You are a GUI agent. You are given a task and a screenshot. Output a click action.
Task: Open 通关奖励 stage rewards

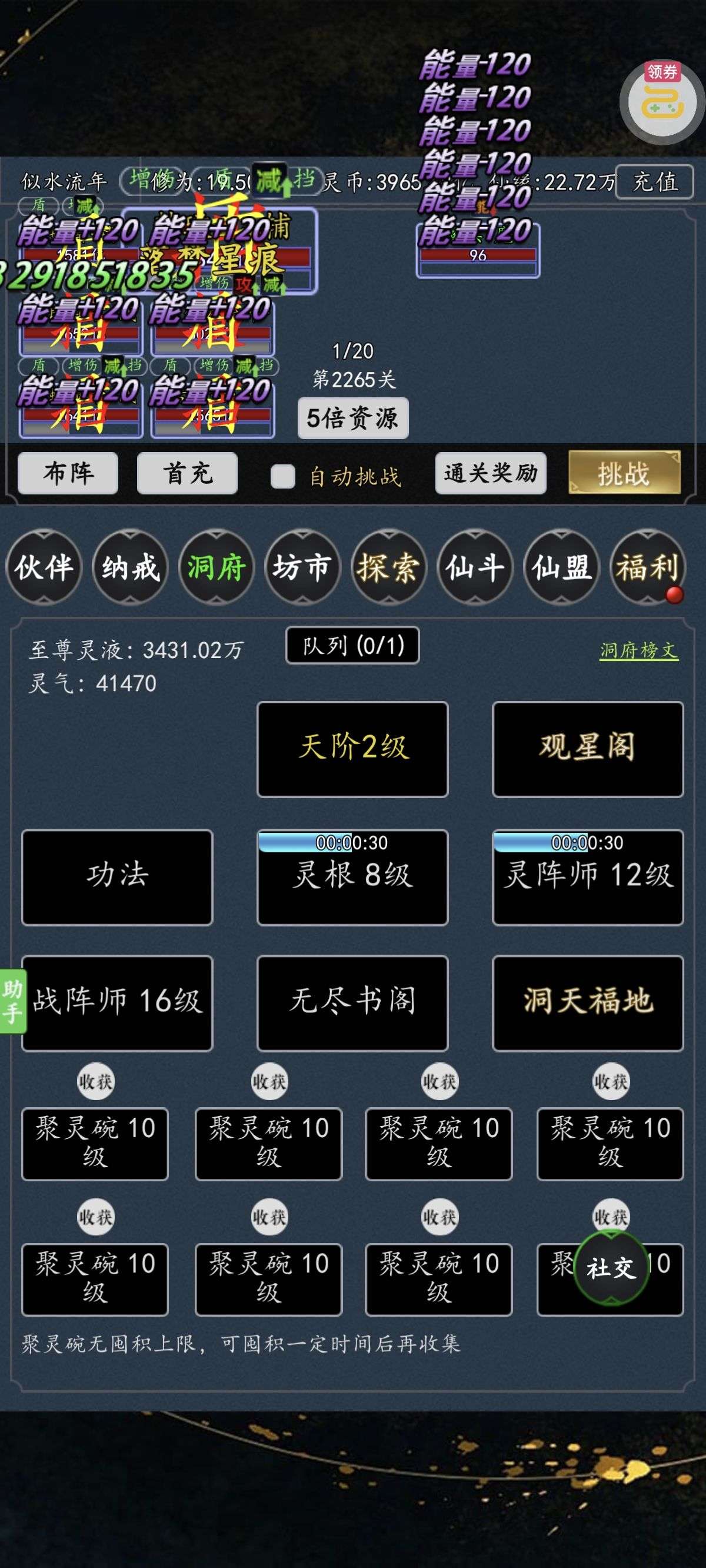tap(491, 473)
